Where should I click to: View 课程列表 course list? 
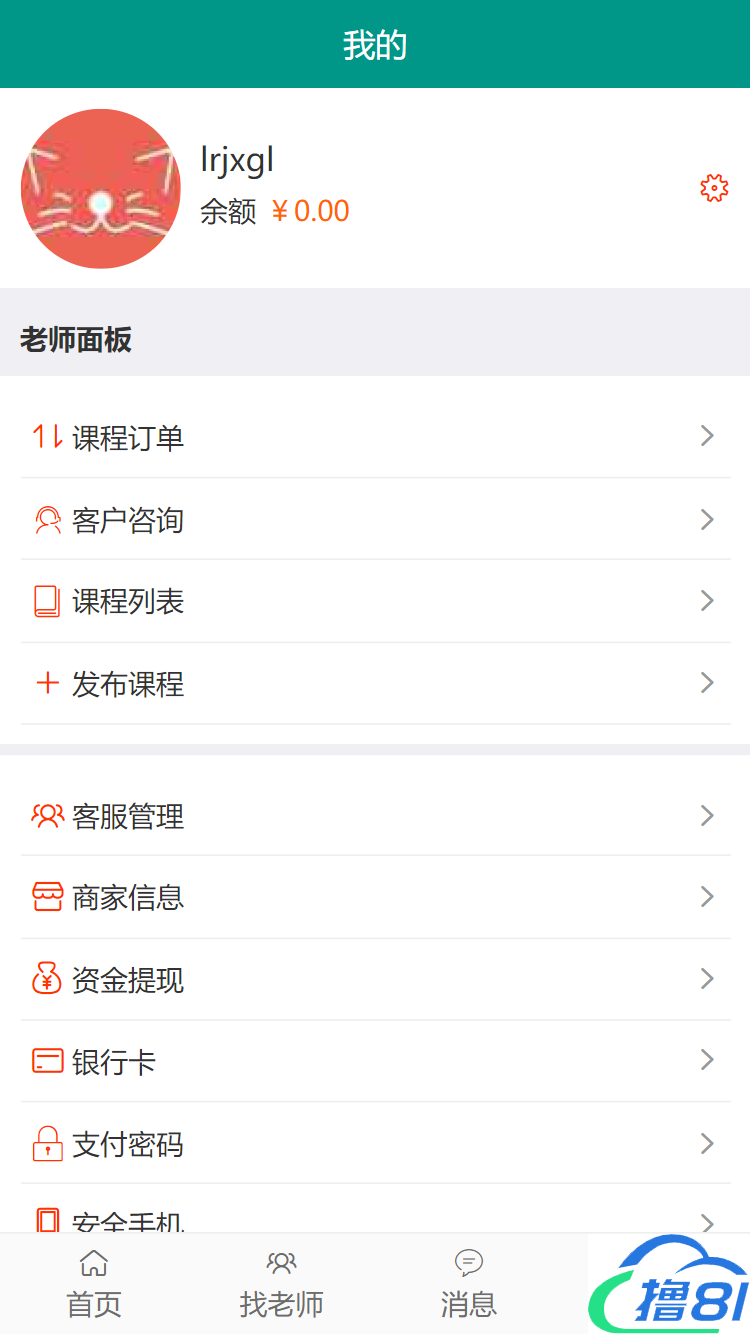pos(375,602)
